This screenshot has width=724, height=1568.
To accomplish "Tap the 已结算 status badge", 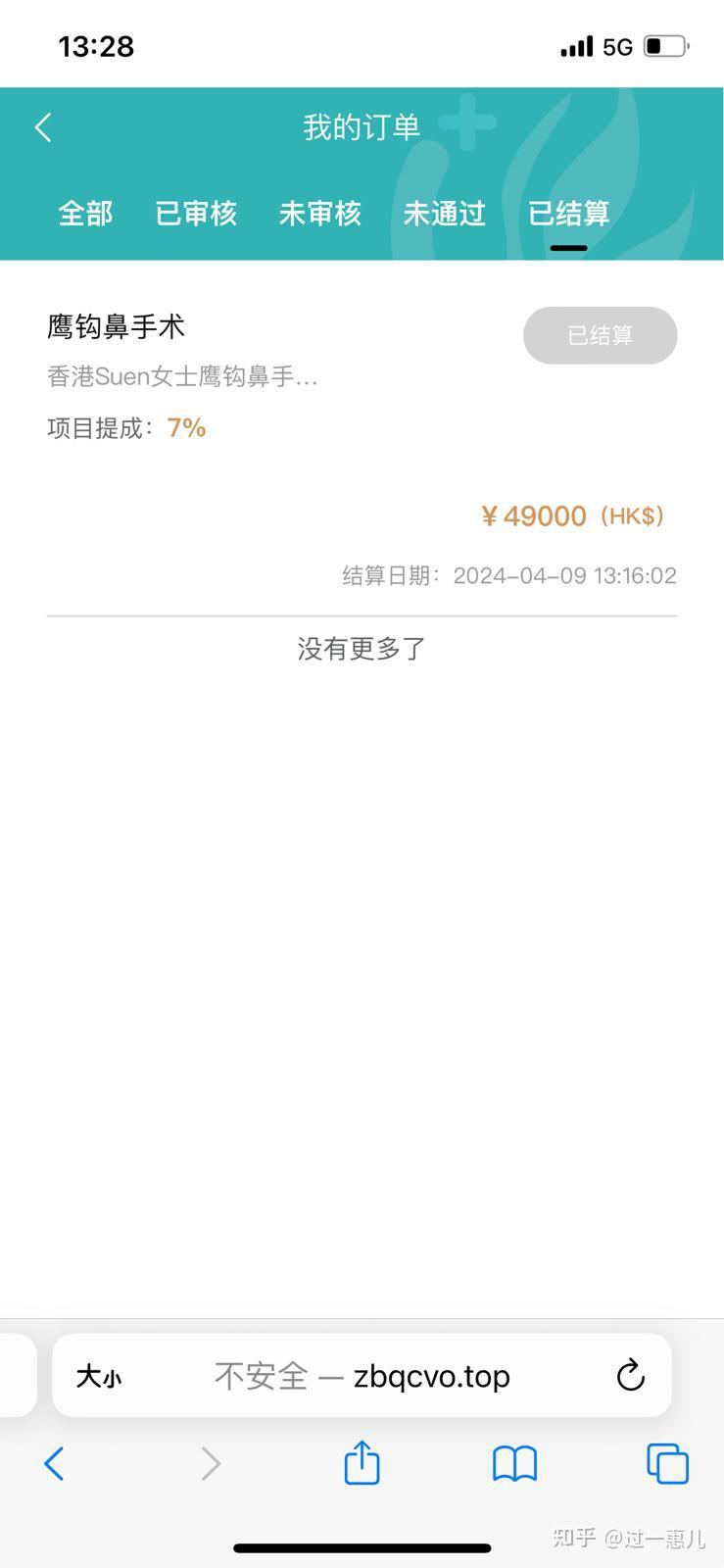I will coord(600,335).
